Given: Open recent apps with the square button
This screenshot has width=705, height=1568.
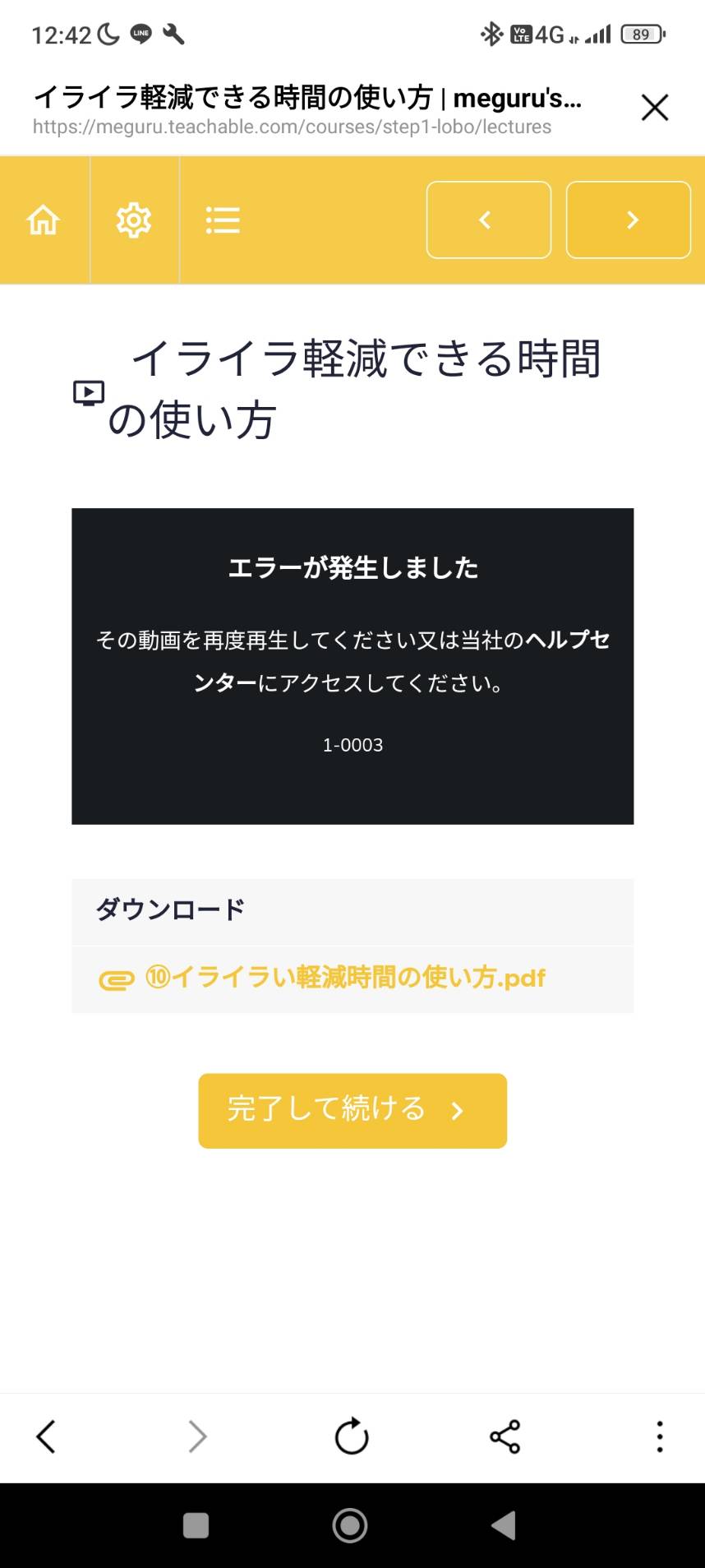Looking at the screenshot, I should (196, 1525).
